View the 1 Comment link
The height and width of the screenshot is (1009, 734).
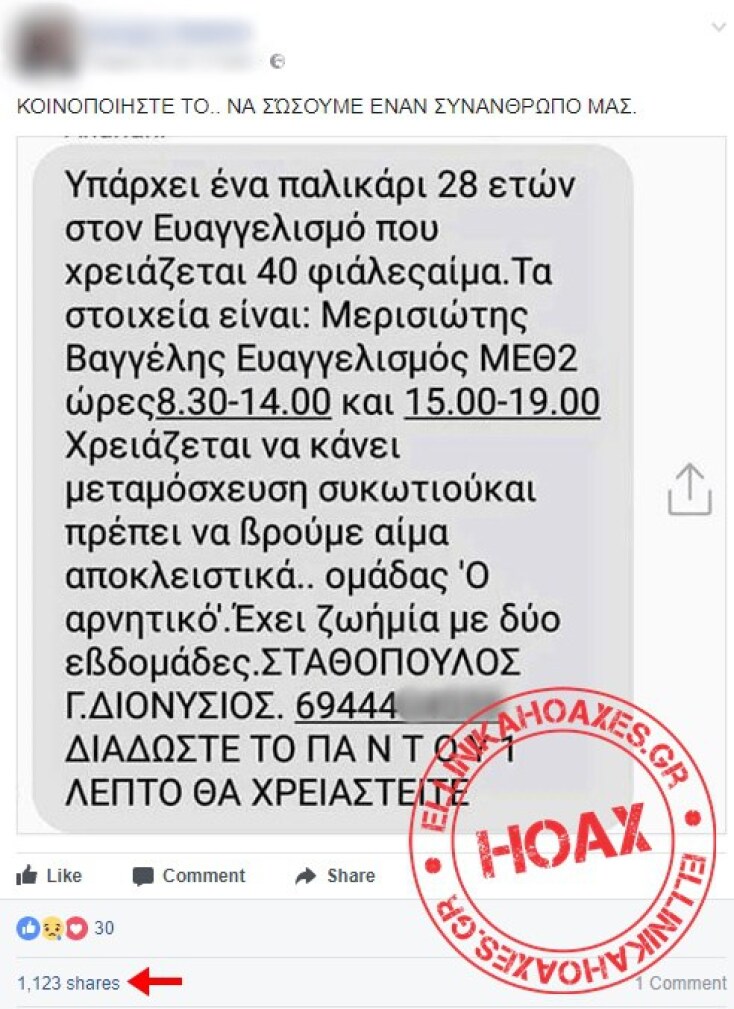pyautogui.click(x=680, y=983)
